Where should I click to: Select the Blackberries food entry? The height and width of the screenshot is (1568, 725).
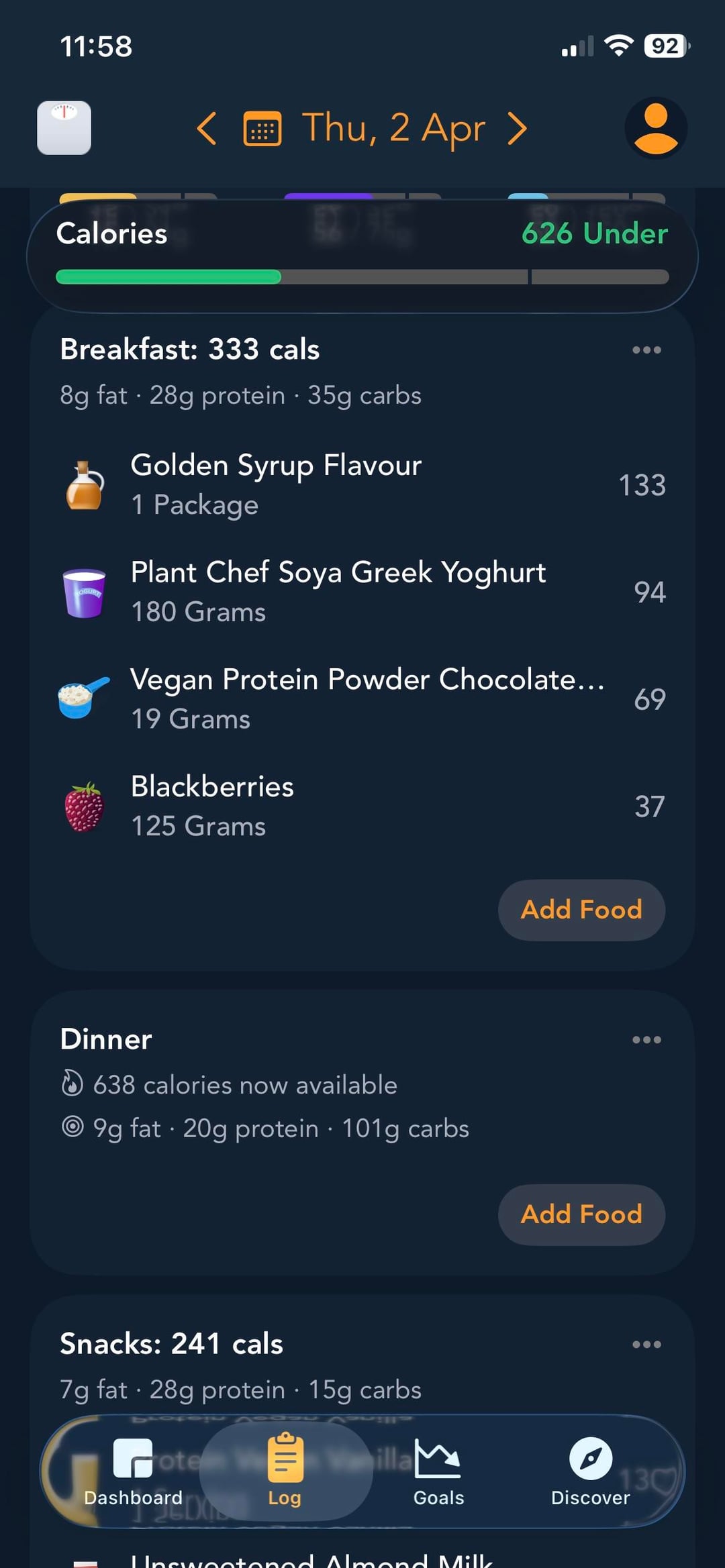(x=362, y=806)
